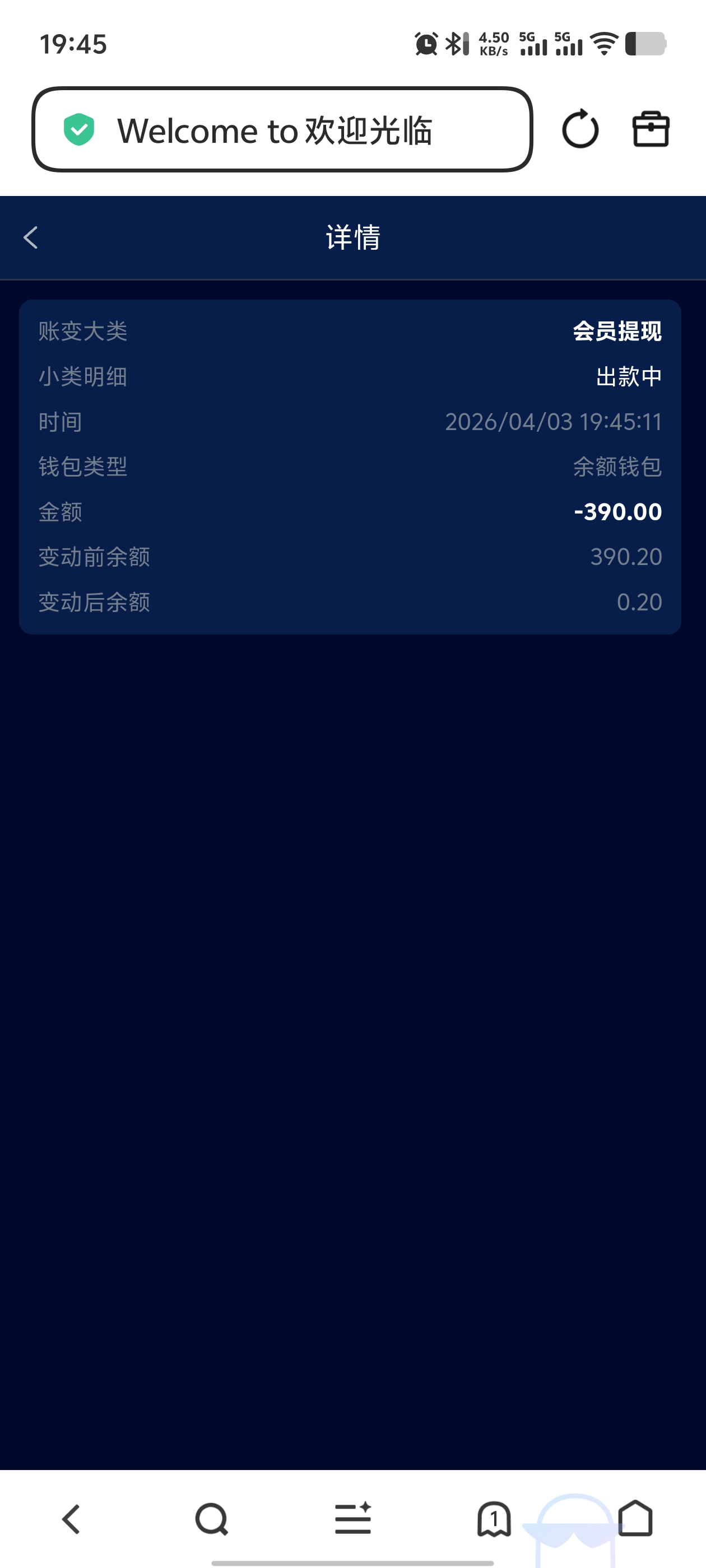Open the browser search button

(x=211, y=1519)
